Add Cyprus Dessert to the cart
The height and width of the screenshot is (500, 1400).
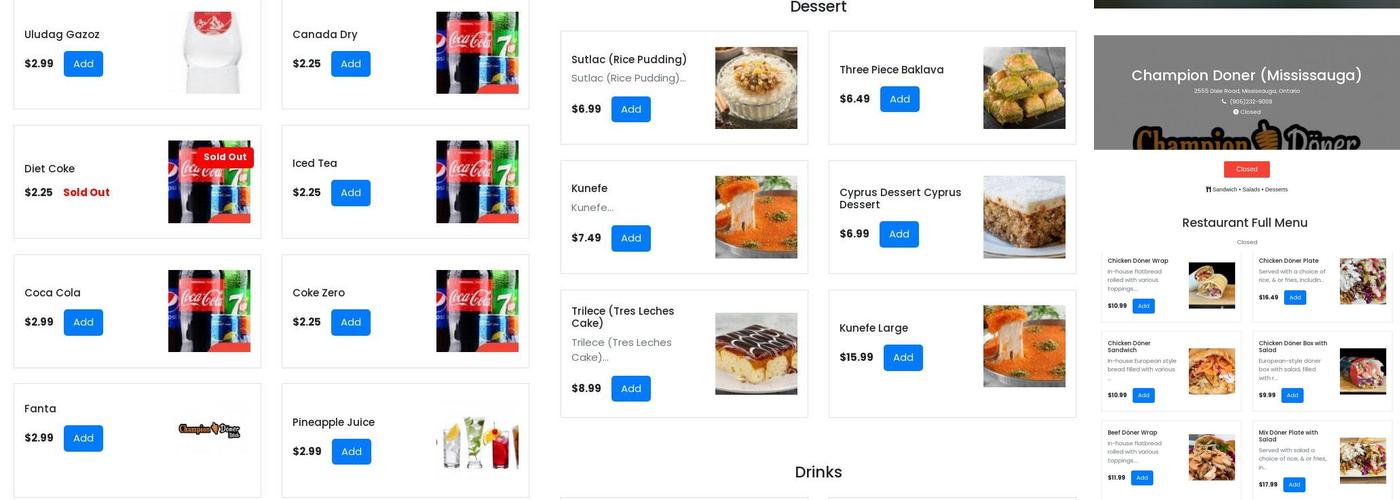click(898, 234)
